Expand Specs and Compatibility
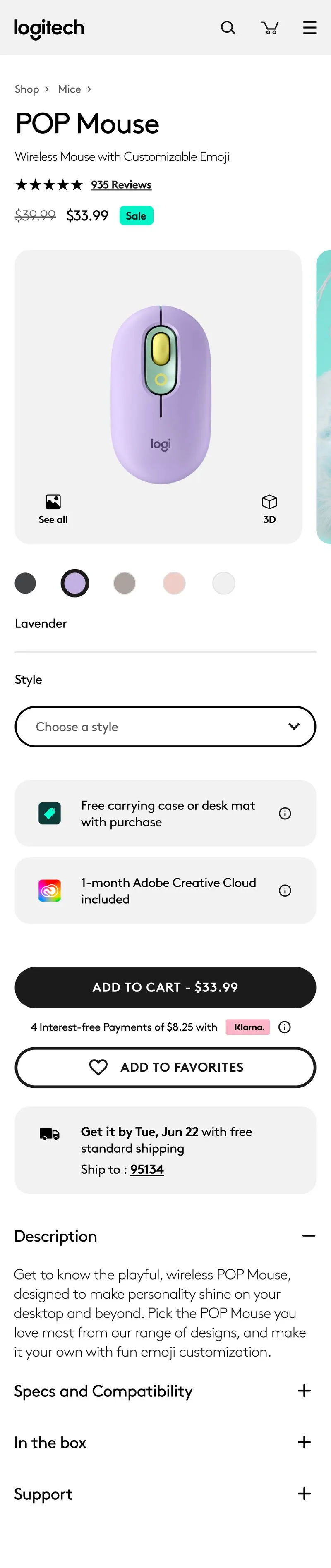Image resolution: width=331 pixels, height=1568 pixels. (x=304, y=1391)
